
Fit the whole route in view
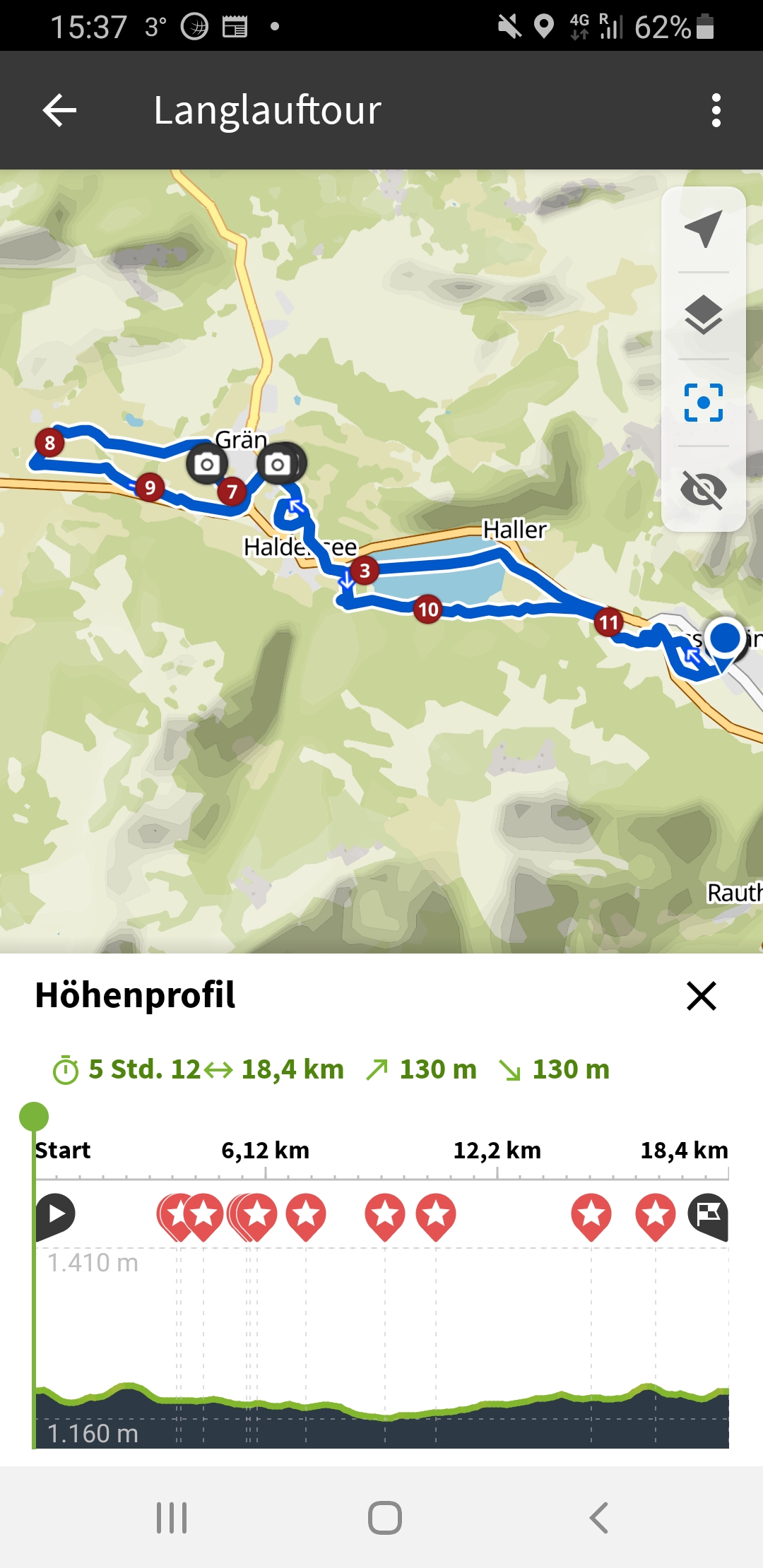[704, 403]
